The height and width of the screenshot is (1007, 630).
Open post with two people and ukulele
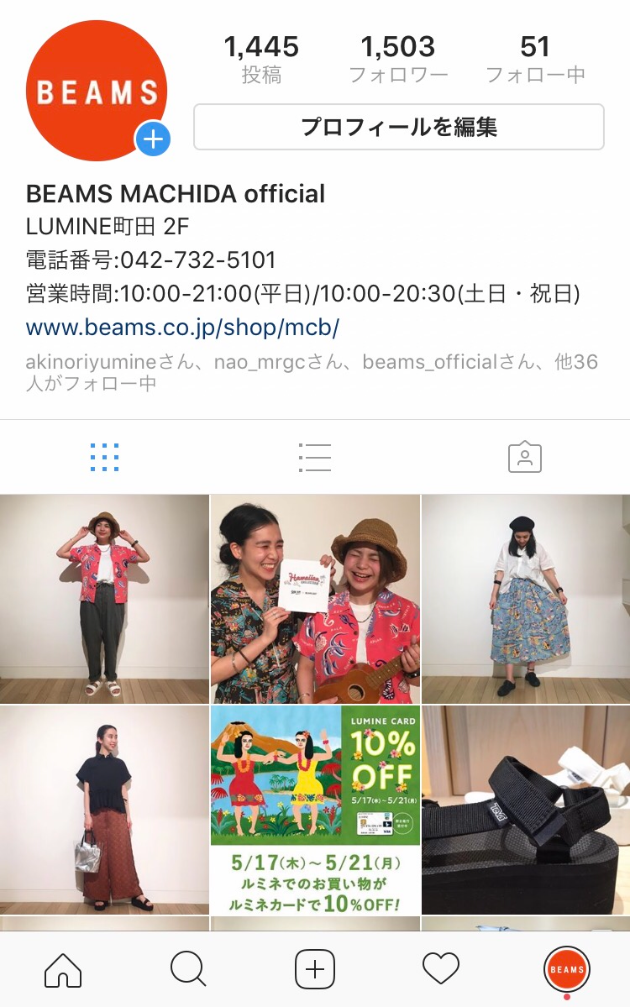coord(314,598)
